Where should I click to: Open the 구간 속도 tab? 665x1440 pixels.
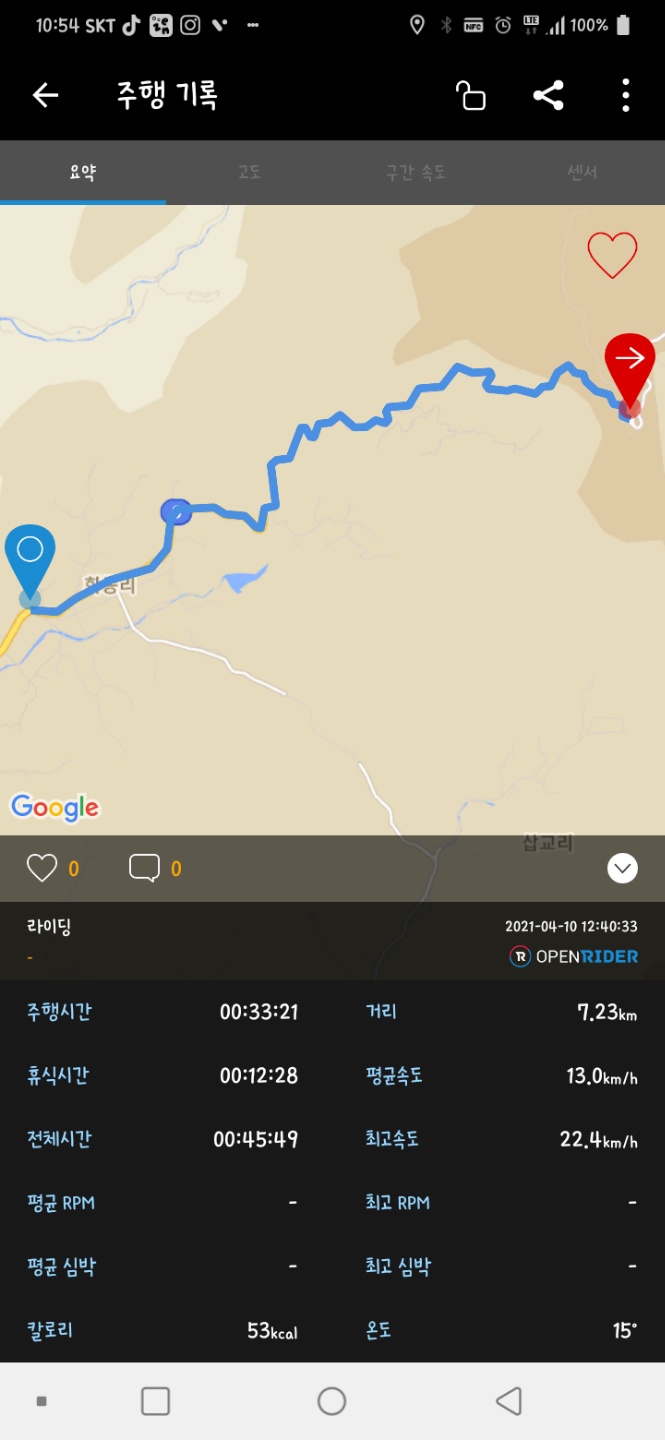(x=415, y=172)
